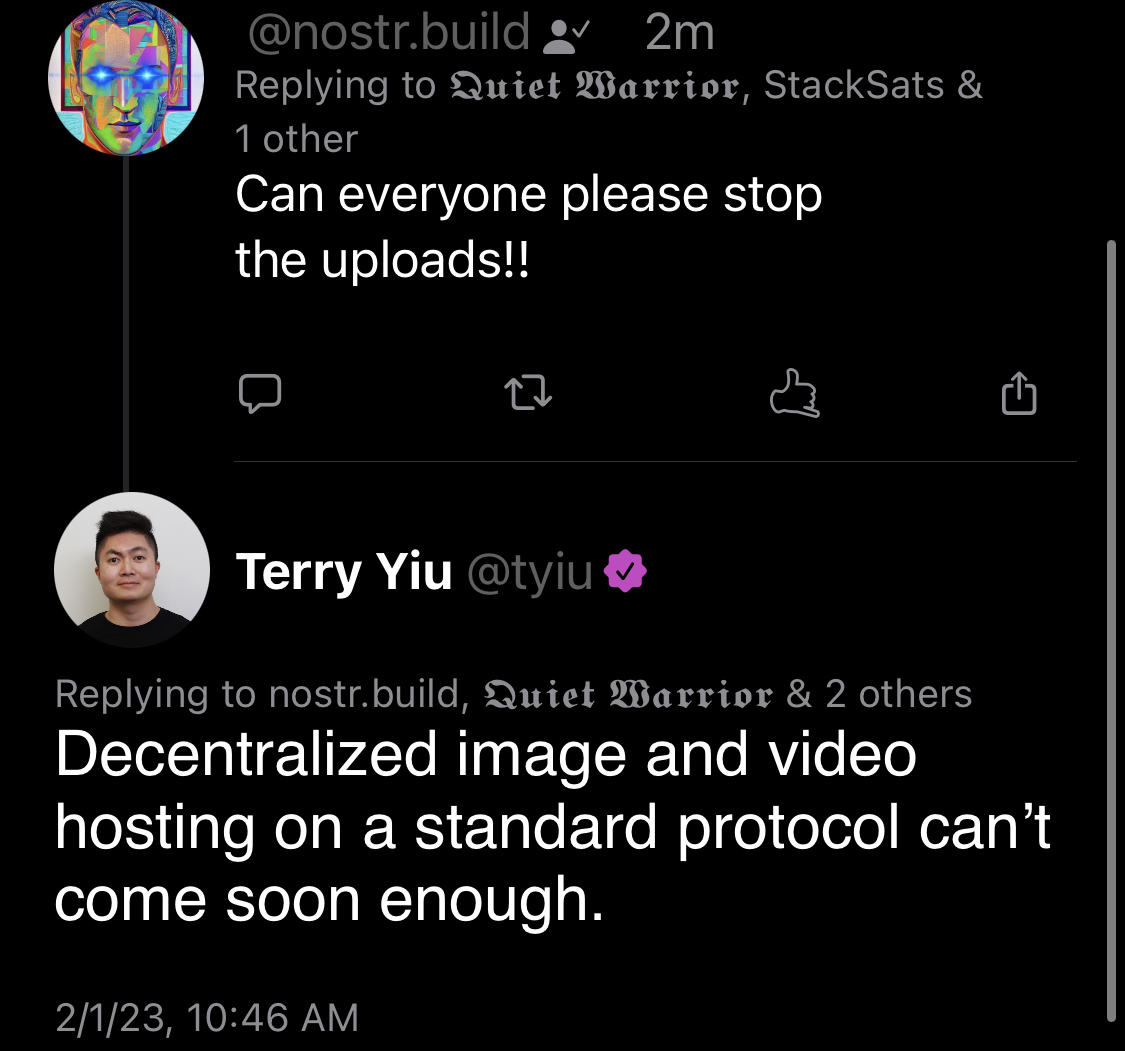Reply to nostr.build's note
The height and width of the screenshot is (1051, 1125).
(259, 393)
